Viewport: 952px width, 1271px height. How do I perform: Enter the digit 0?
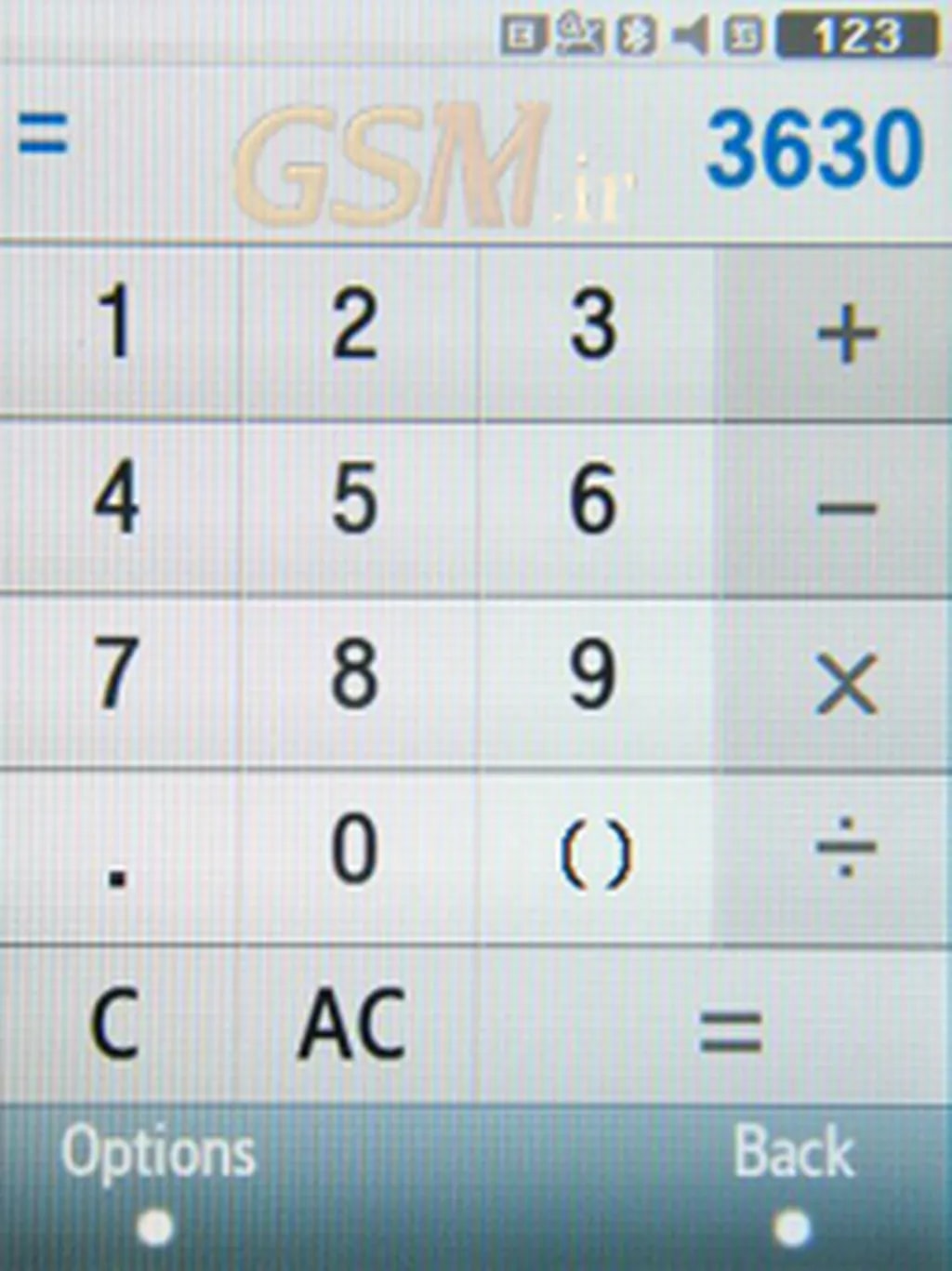pos(356,851)
